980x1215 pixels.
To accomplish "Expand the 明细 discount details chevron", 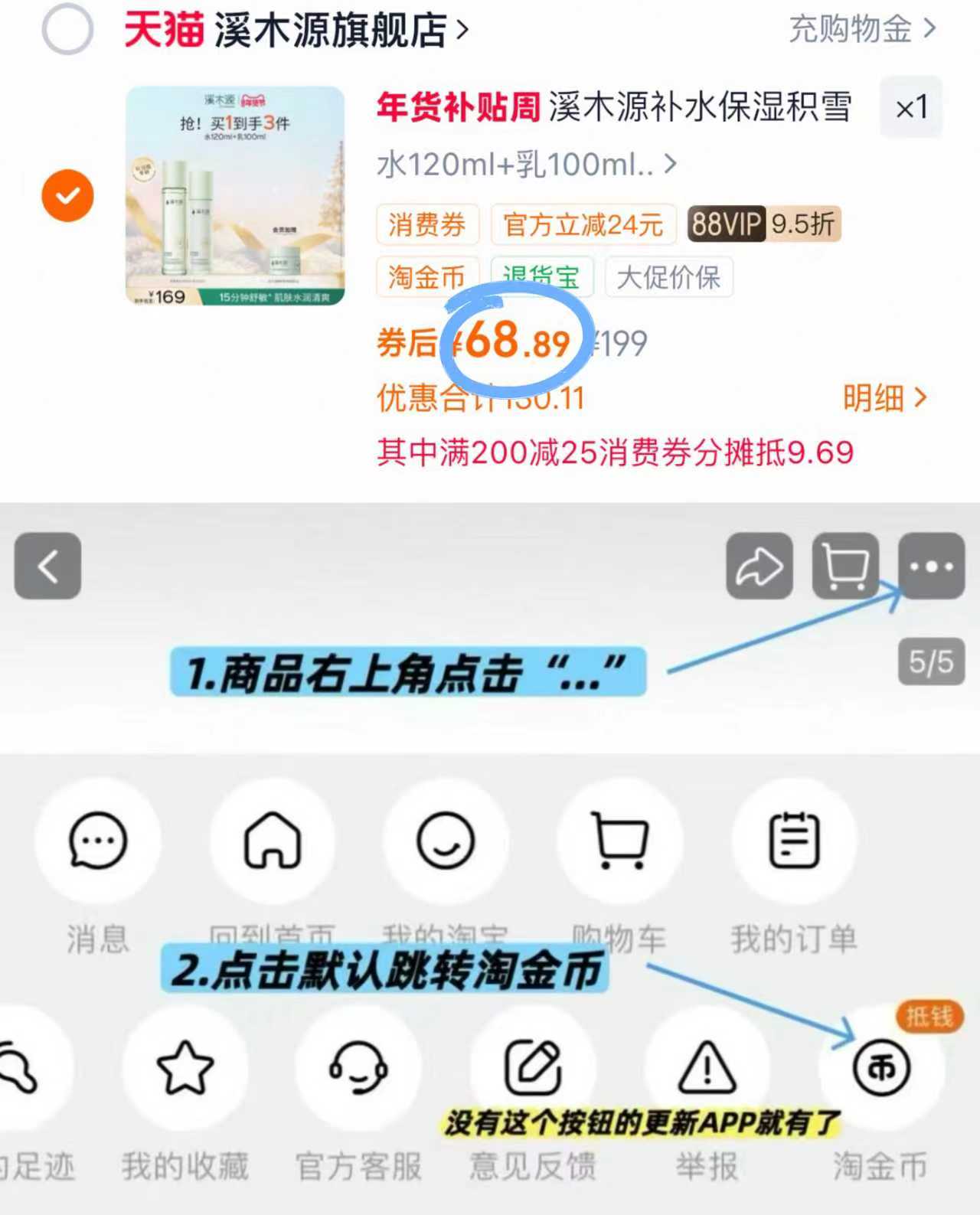I will tap(886, 399).
